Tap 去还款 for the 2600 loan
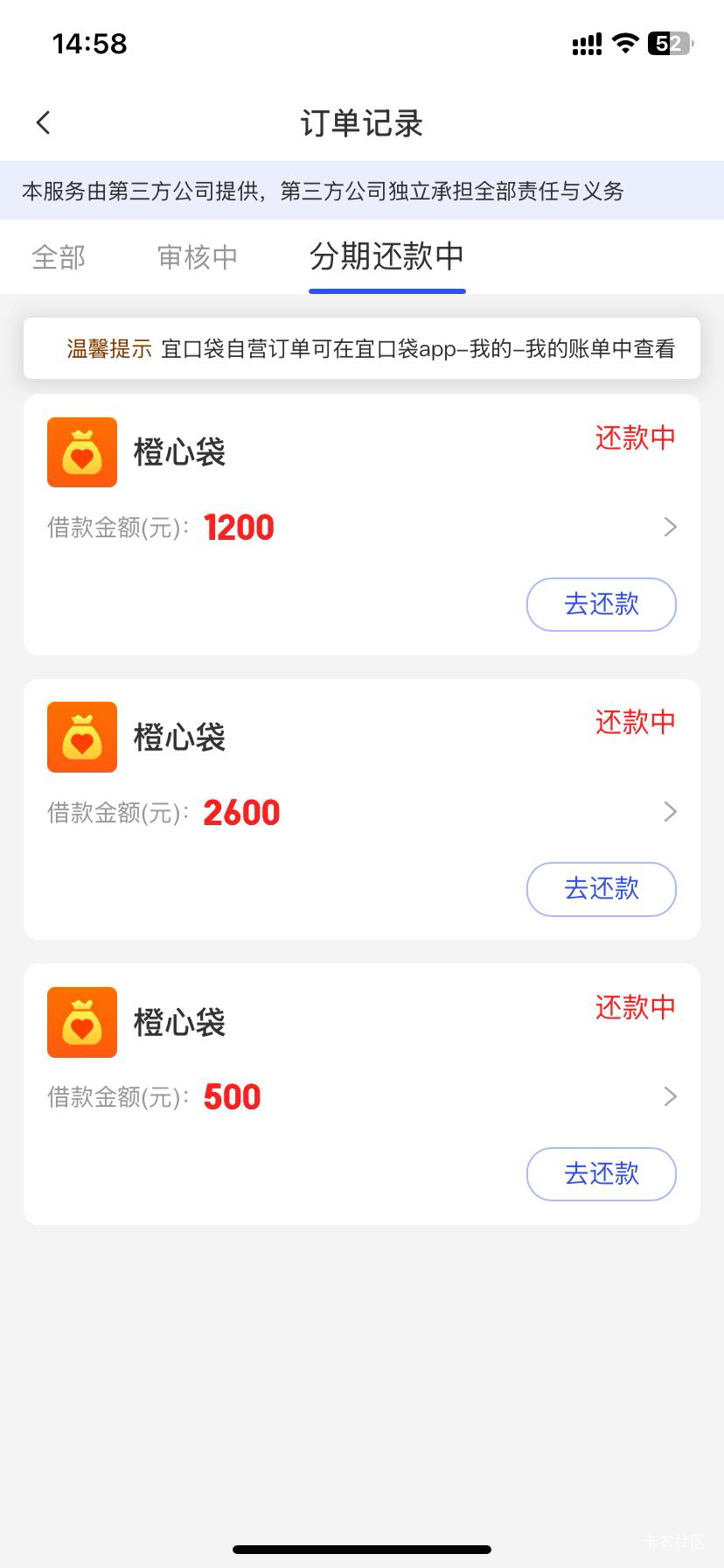 pyautogui.click(x=601, y=889)
